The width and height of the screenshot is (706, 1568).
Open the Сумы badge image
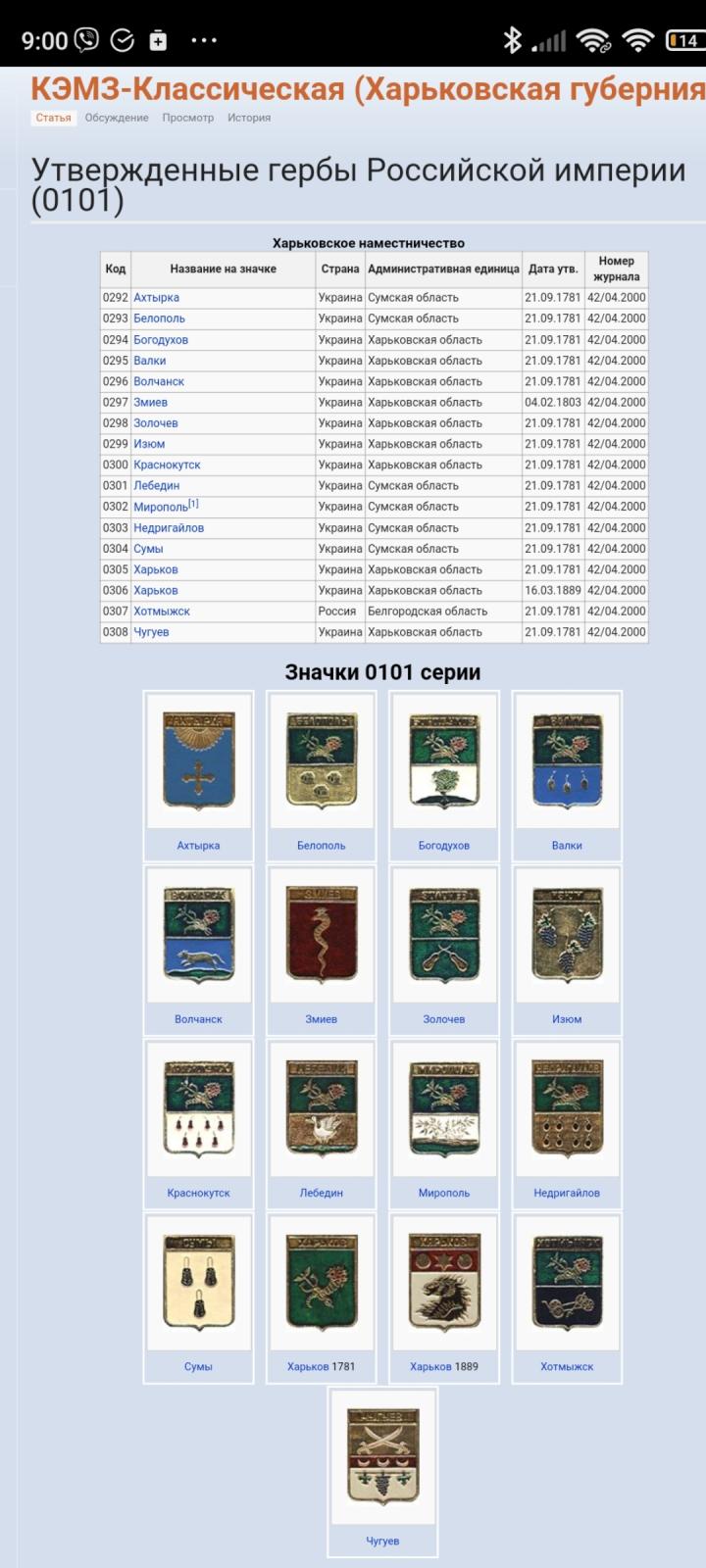pyautogui.click(x=199, y=1282)
